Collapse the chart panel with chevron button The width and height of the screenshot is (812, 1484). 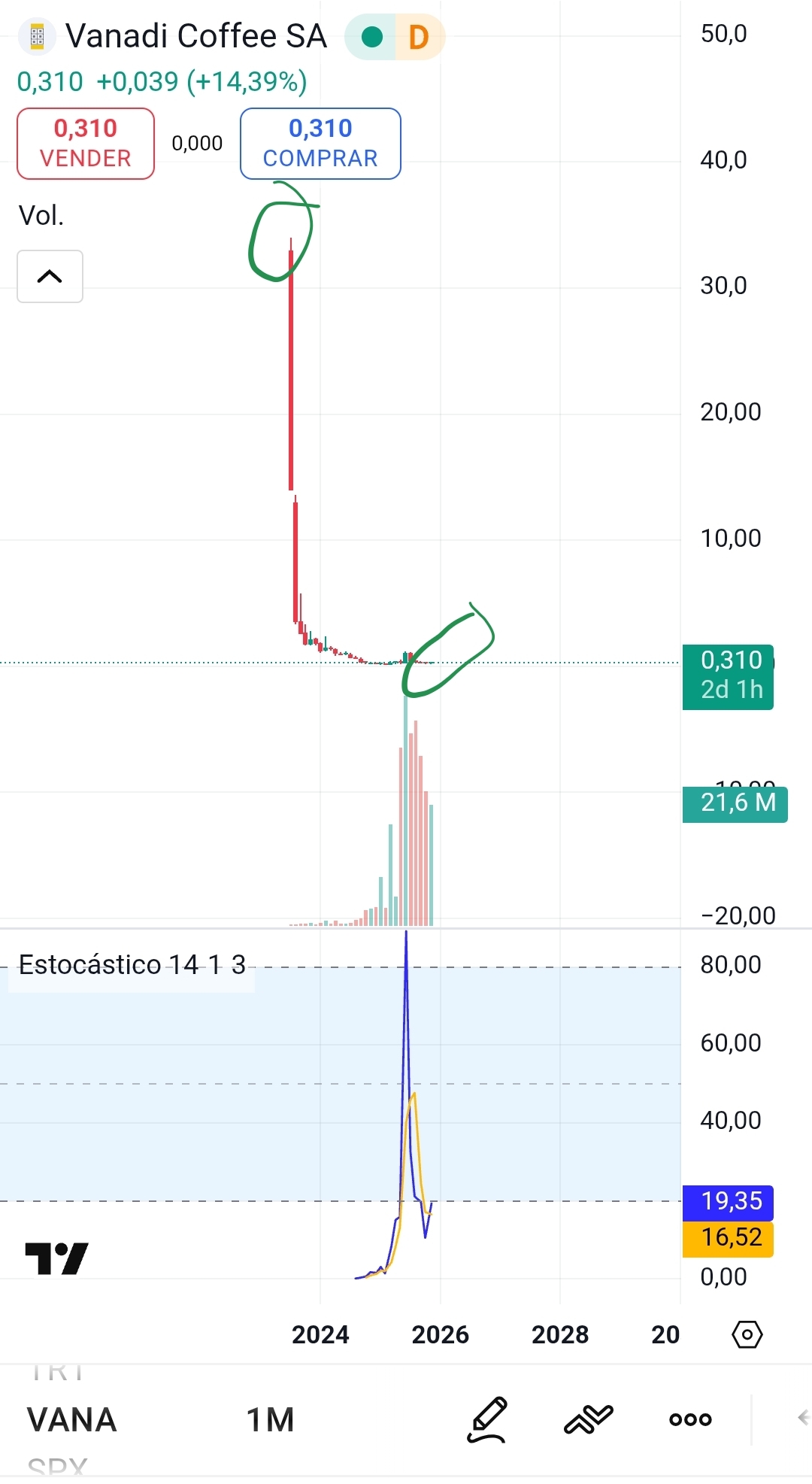(x=49, y=276)
